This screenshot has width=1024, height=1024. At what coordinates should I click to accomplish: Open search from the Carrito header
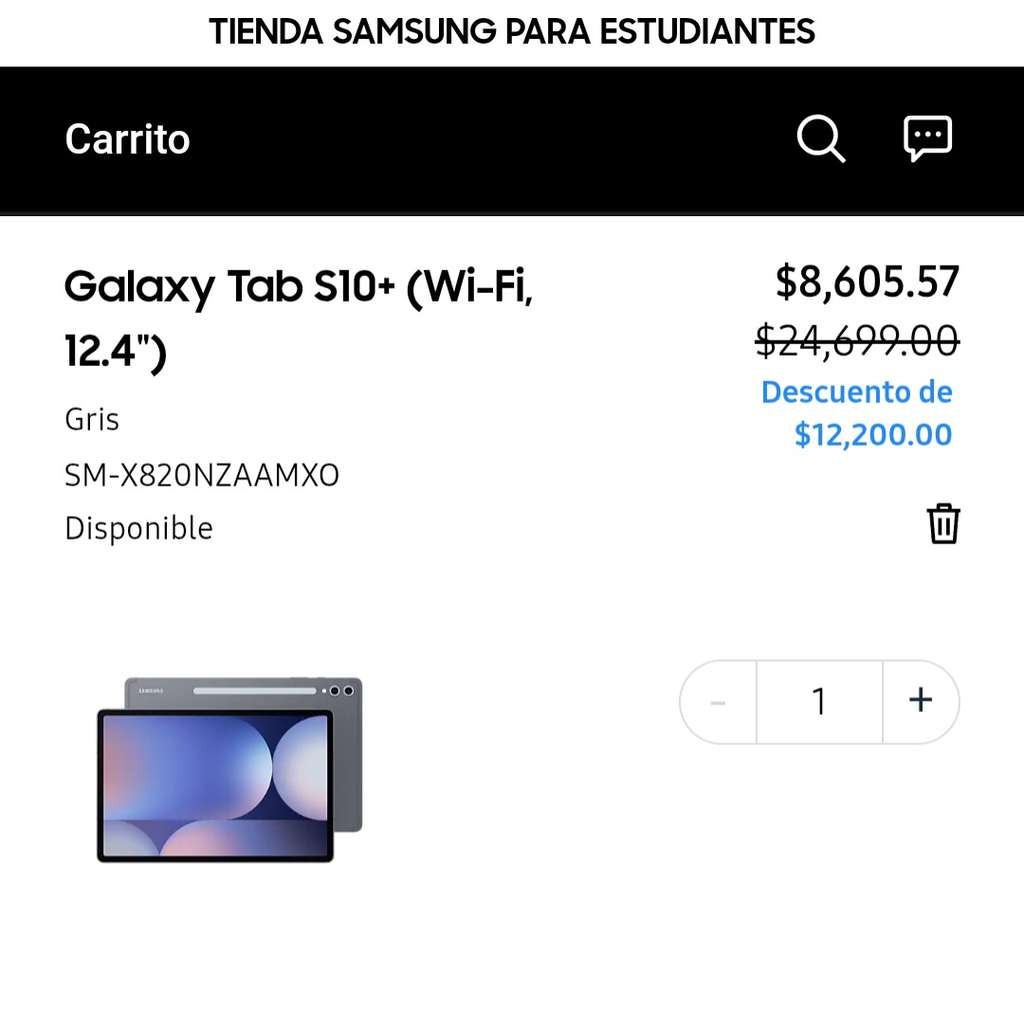[821, 138]
